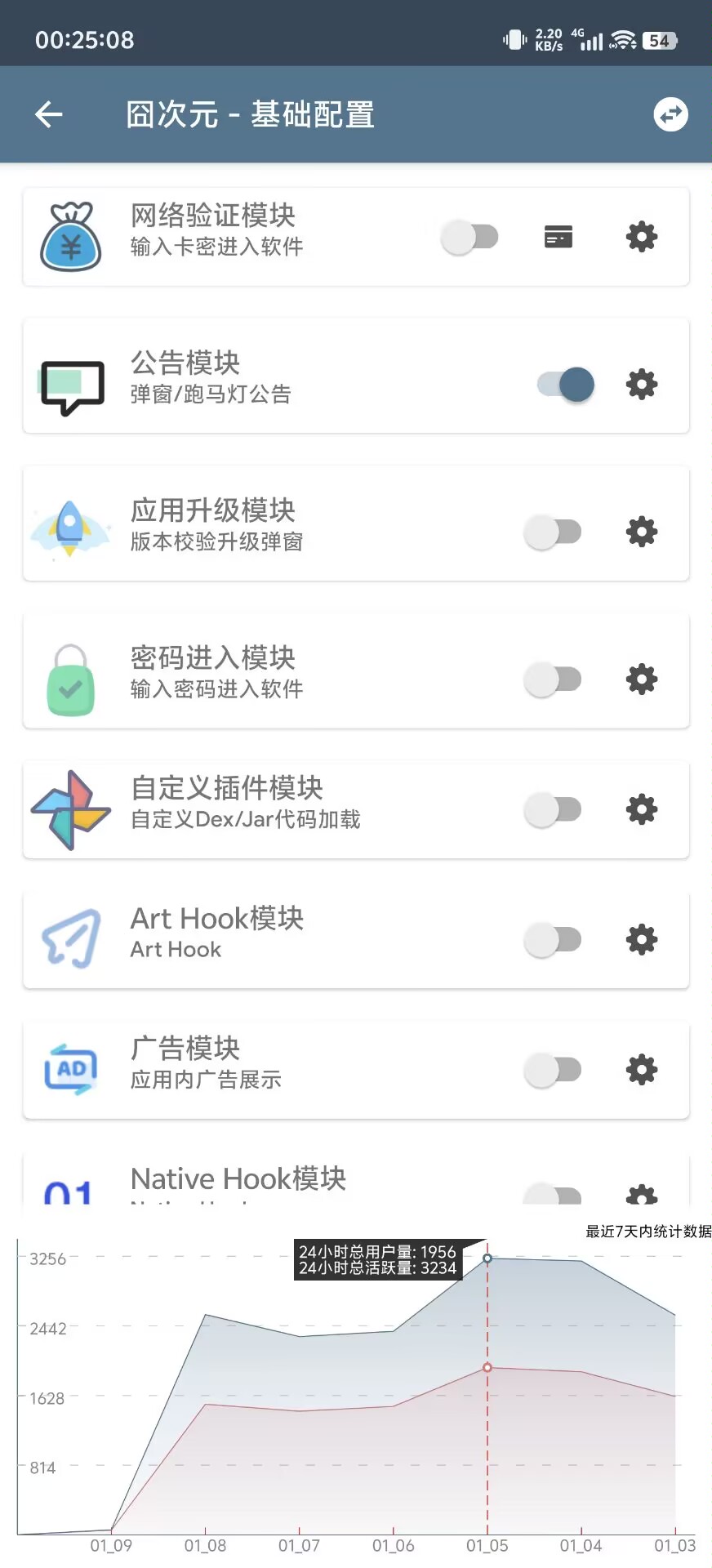Turn on the 应用升级模块 switch
The image size is (712, 1568).
point(553,532)
